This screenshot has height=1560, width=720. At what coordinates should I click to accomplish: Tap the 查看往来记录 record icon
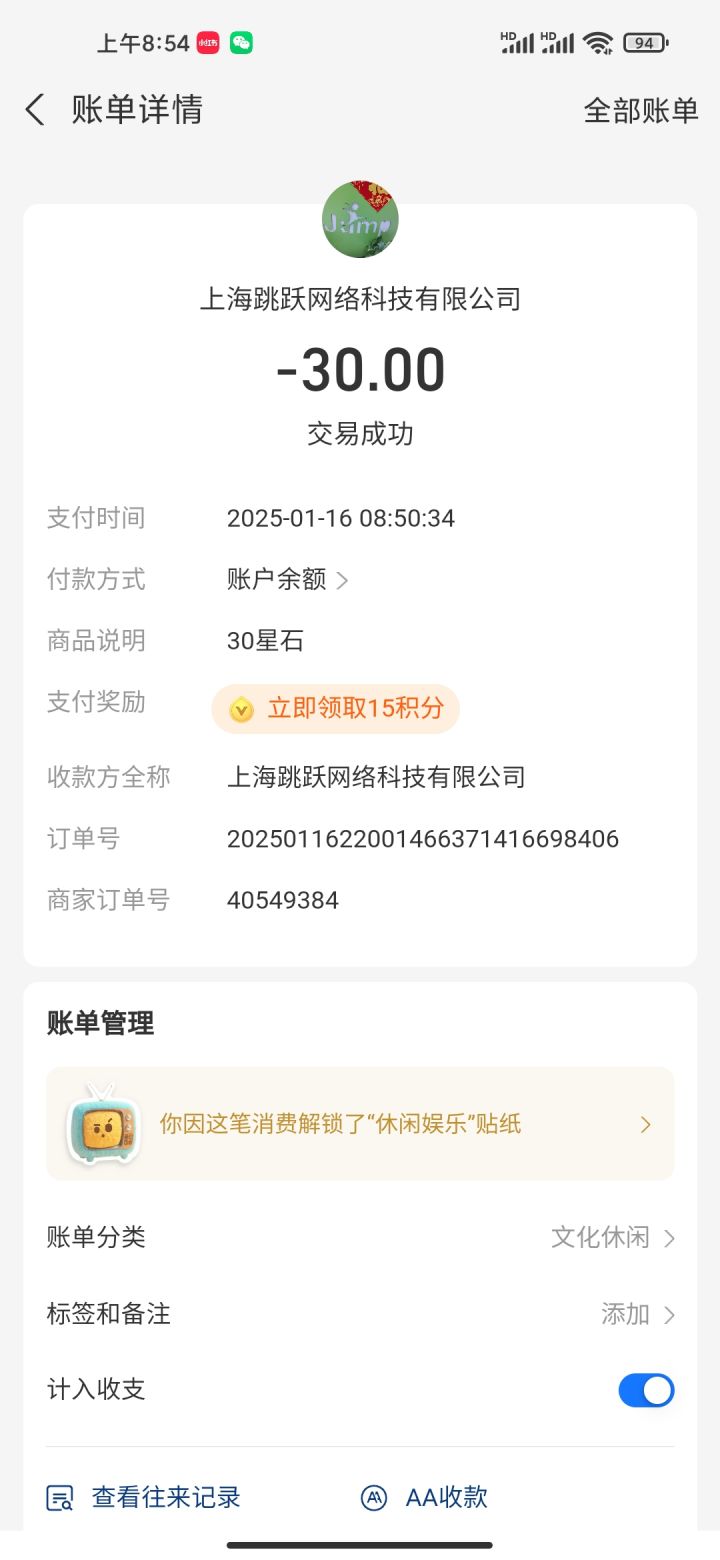60,1497
